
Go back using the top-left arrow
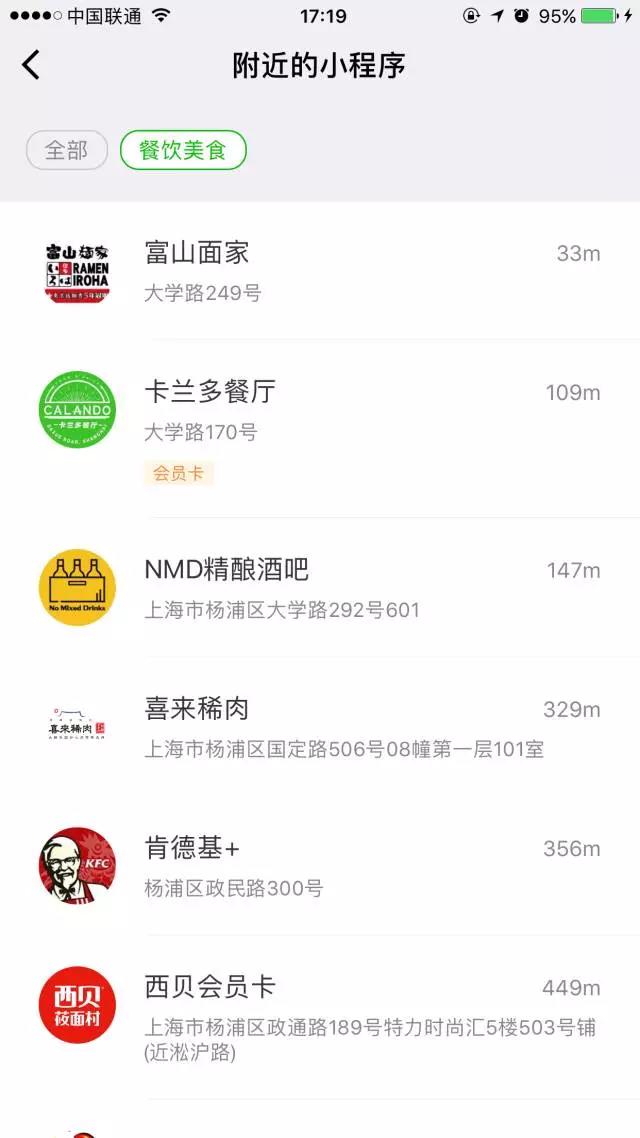pos(30,65)
